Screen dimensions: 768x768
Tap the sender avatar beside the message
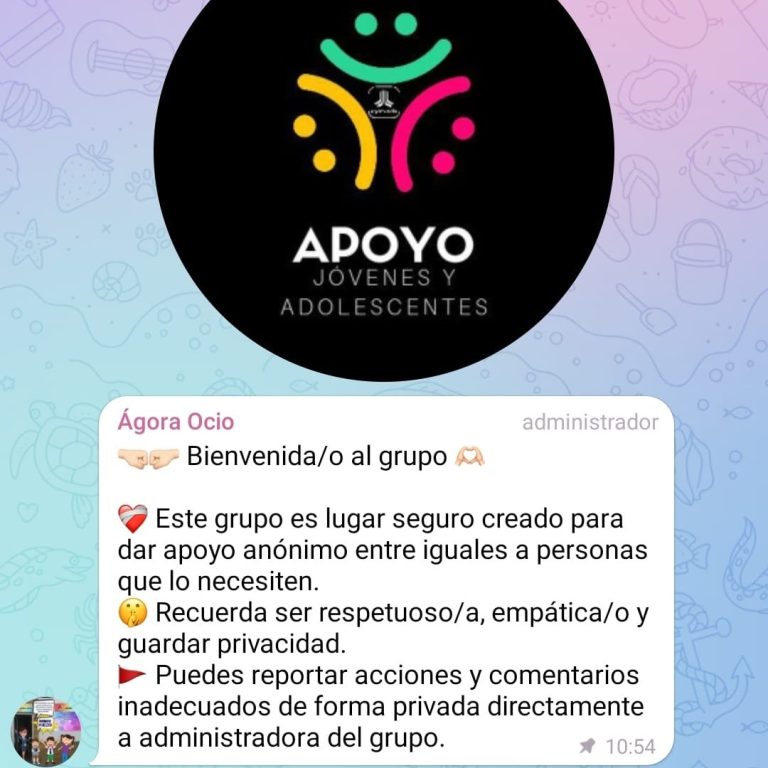(46, 731)
